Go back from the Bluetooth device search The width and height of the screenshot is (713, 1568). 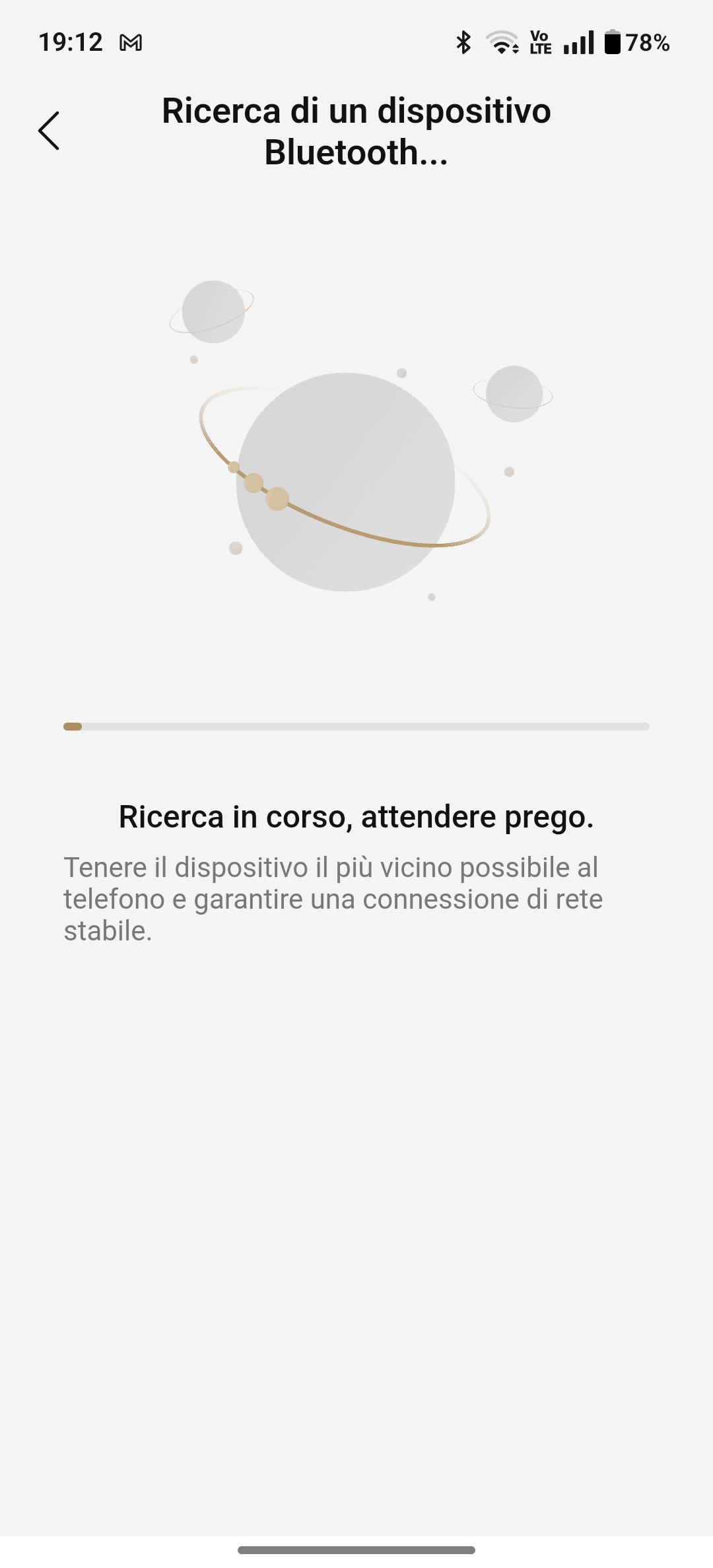pyautogui.click(x=49, y=131)
